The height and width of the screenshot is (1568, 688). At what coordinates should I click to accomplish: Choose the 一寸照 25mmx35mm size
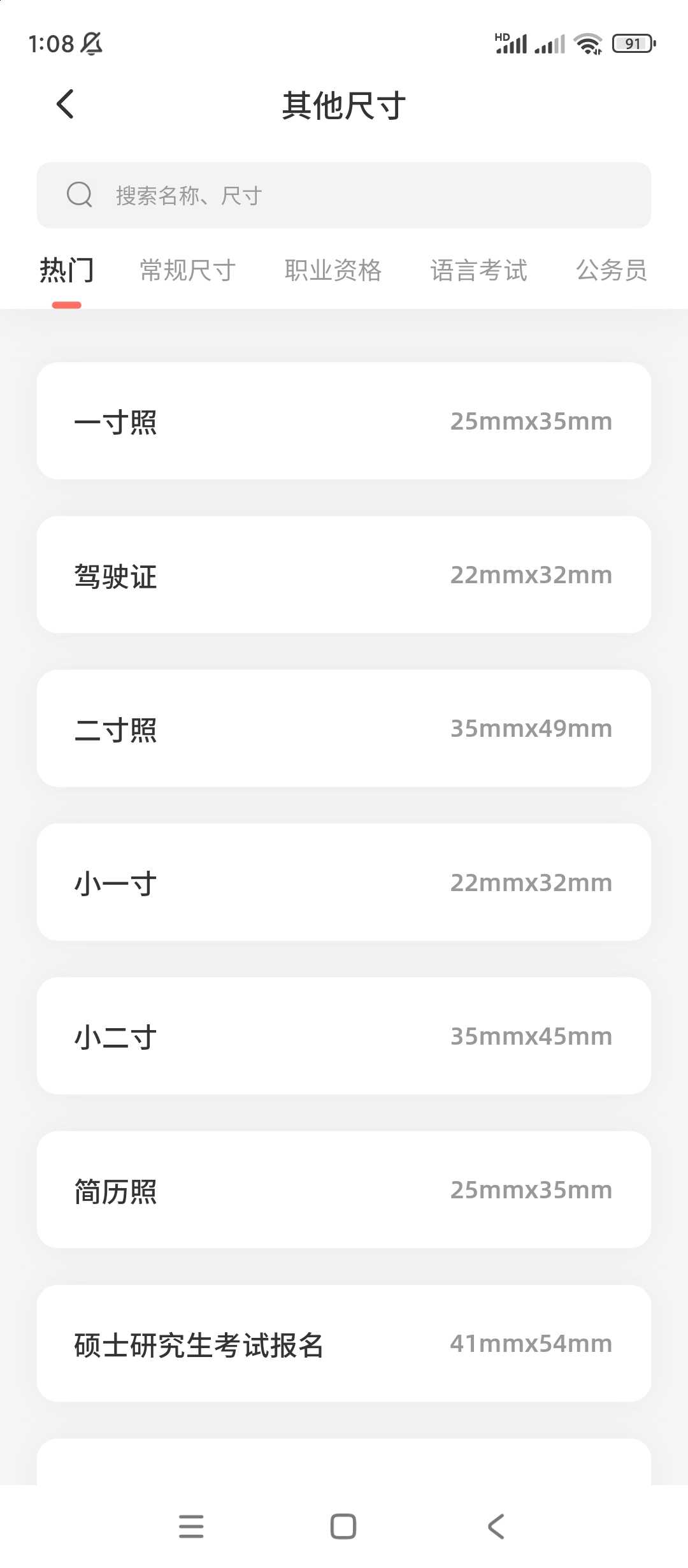(344, 421)
